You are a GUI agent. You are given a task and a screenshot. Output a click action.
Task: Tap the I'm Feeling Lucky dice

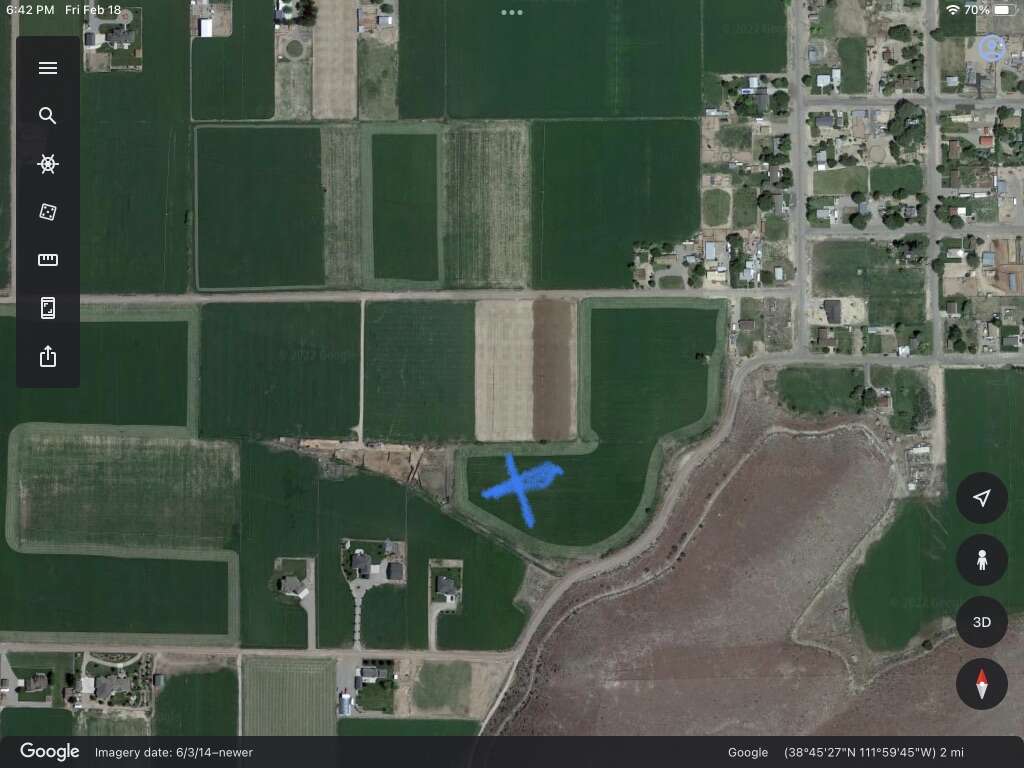pos(48,212)
